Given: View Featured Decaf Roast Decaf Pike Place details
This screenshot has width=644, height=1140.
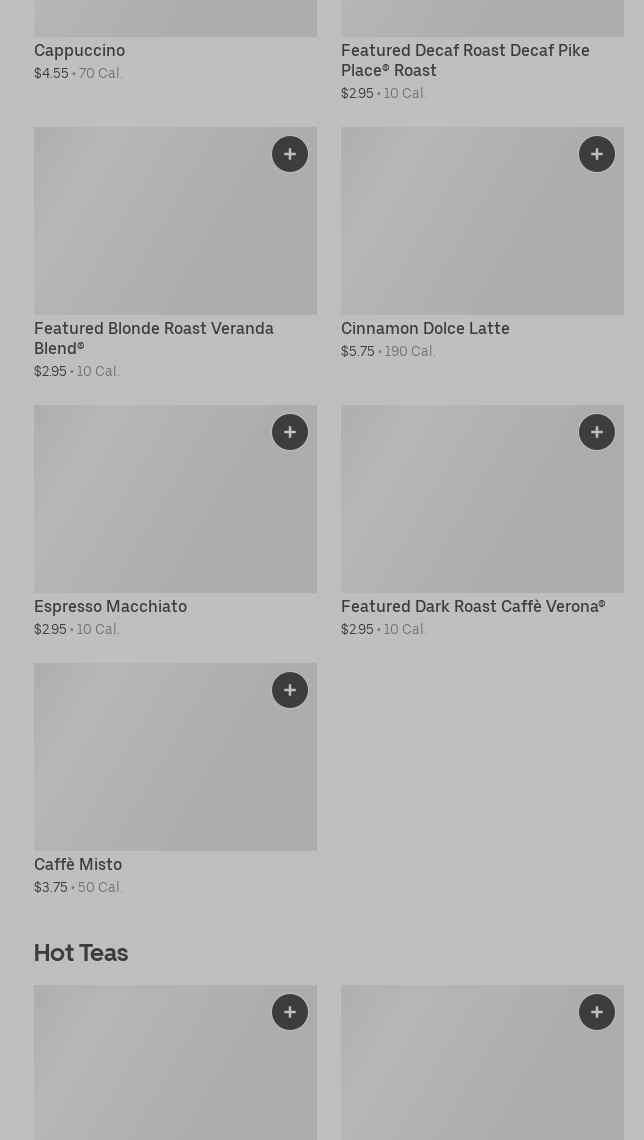Looking at the screenshot, I should click(465, 60).
